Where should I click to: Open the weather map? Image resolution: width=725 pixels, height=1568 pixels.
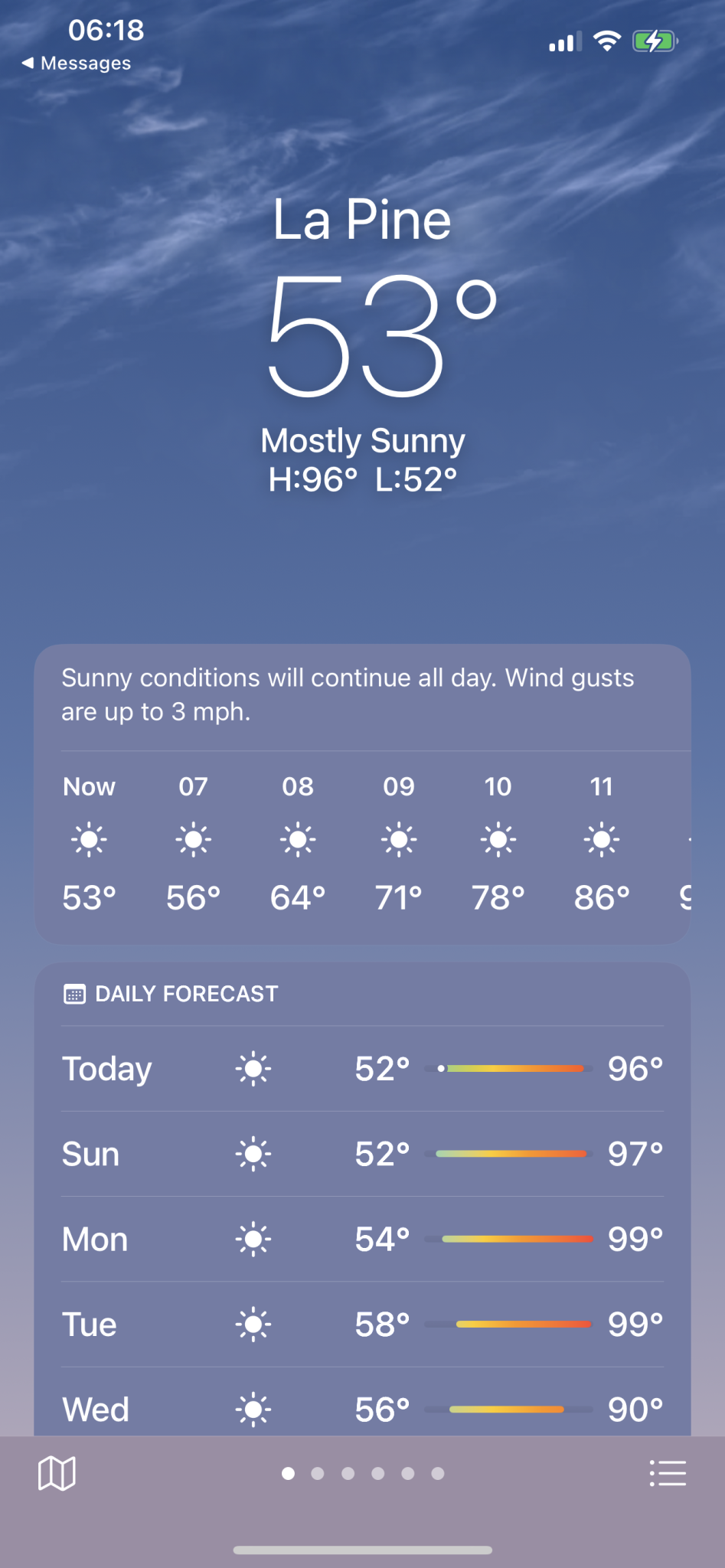(x=57, y=1473)
